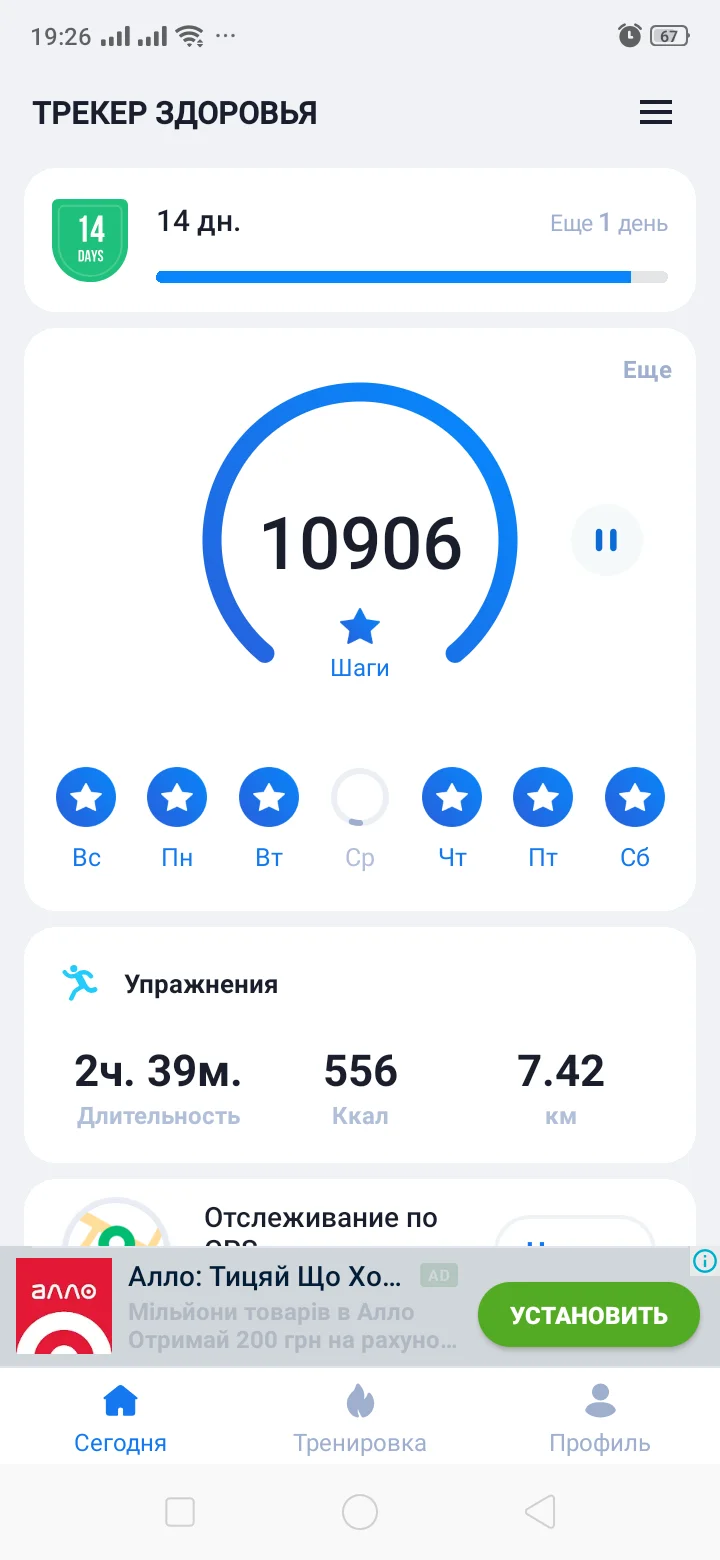
Task: Open the 14 days streak card
Action: point(360,240)
